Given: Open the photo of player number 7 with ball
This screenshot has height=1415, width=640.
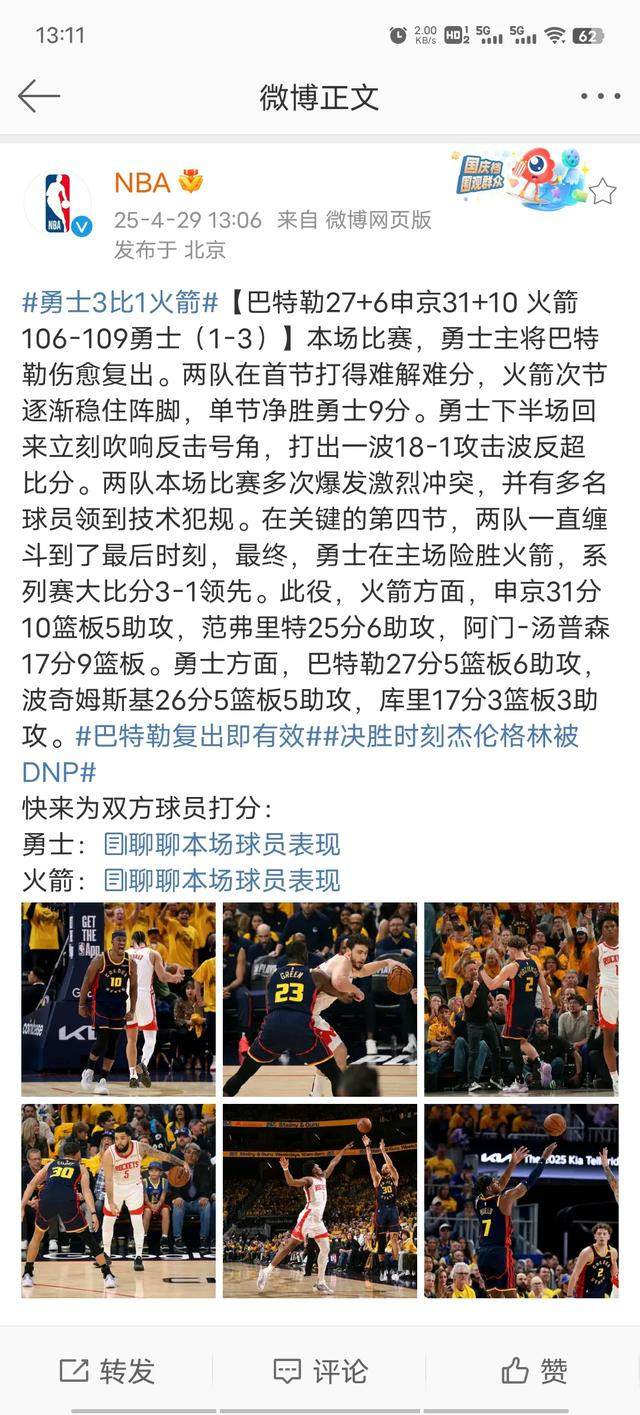Looking at the screenshot, I should tap(521, 1201).
